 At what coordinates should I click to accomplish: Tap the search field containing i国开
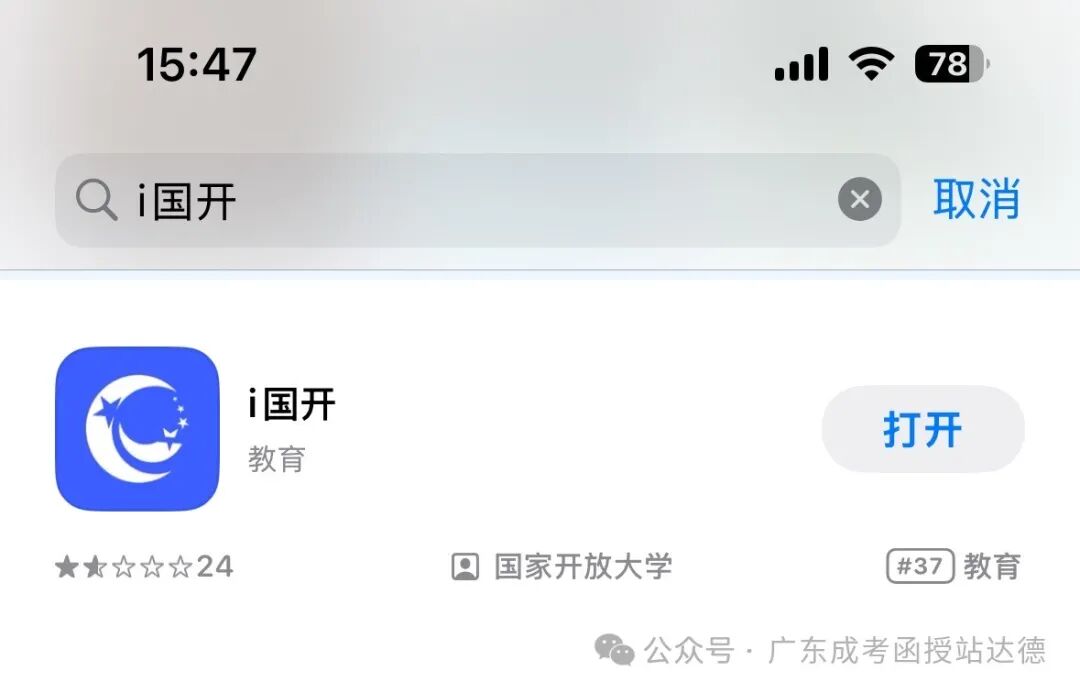[x=450, y=201]
